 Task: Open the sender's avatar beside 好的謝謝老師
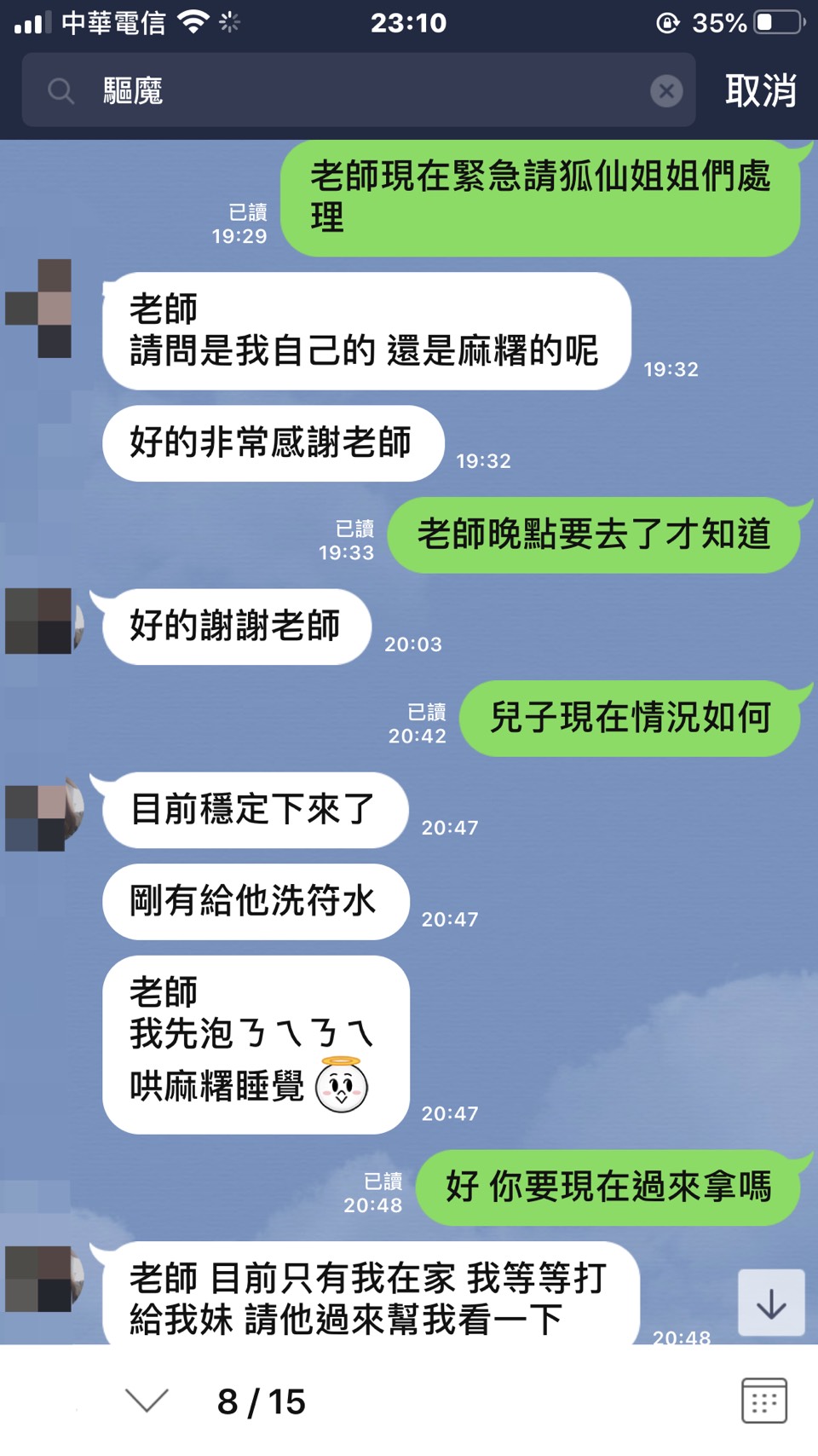point(40,621)
